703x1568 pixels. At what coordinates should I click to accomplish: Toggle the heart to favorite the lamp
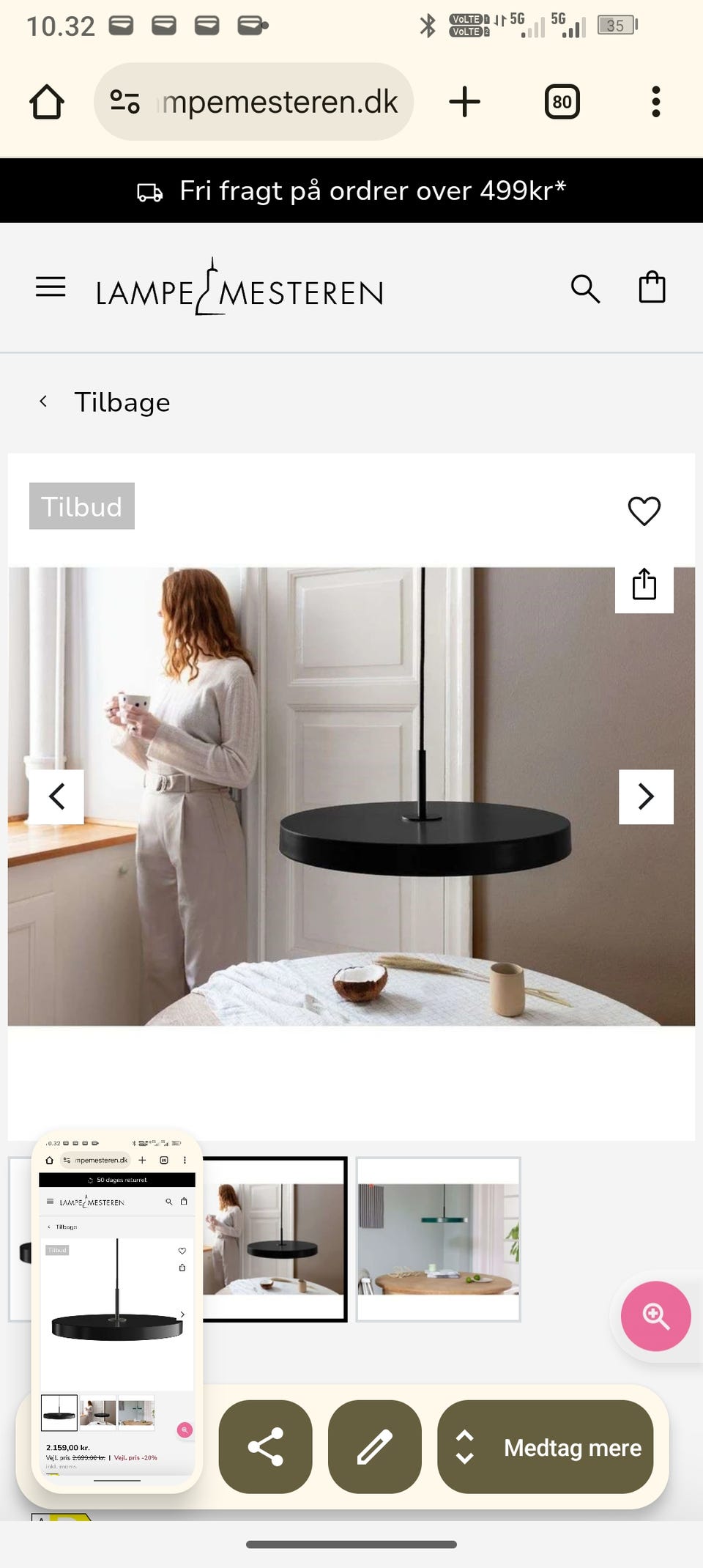(x=643, y=511)
